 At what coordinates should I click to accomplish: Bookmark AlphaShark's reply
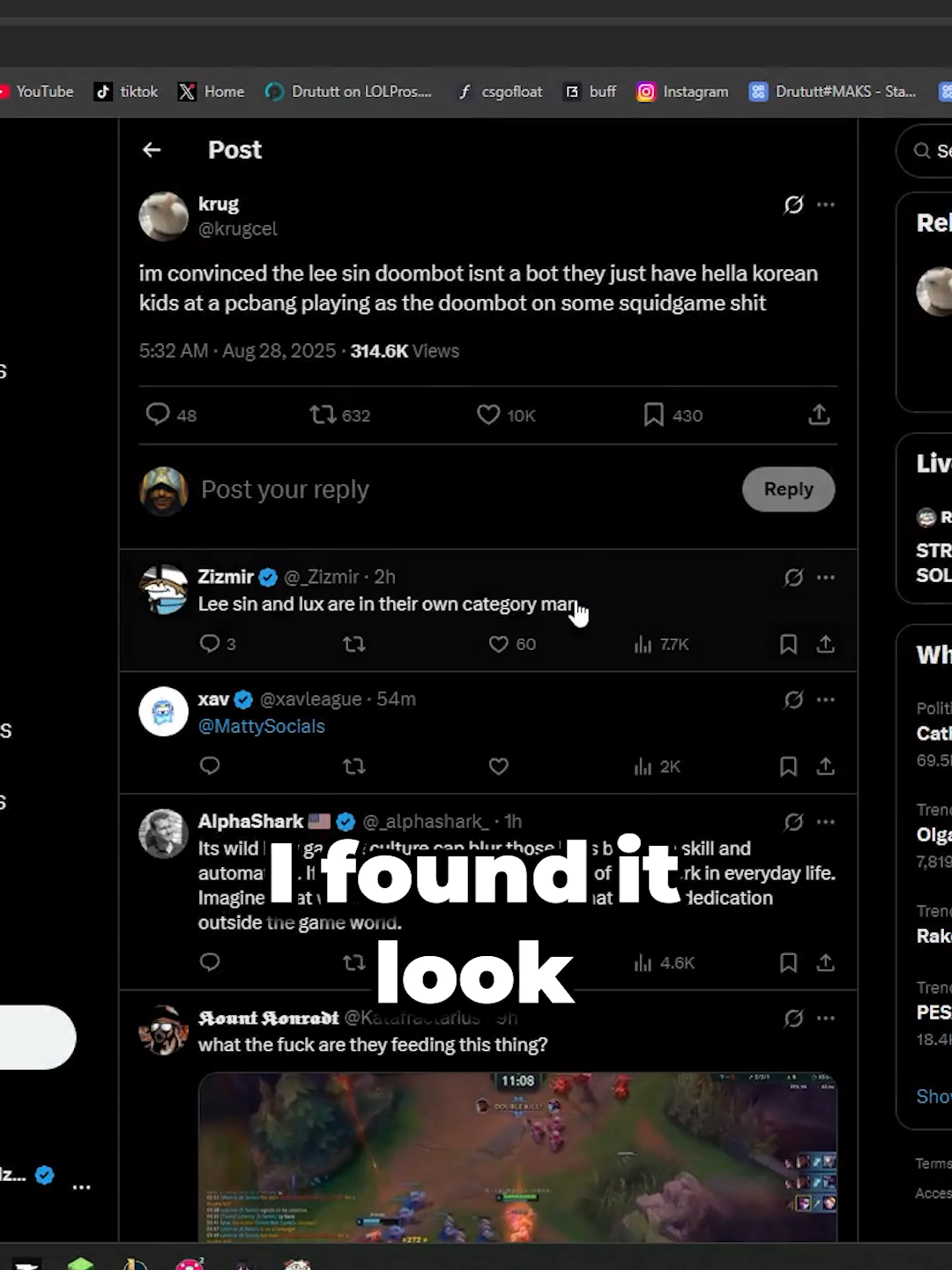pos(788,962)
